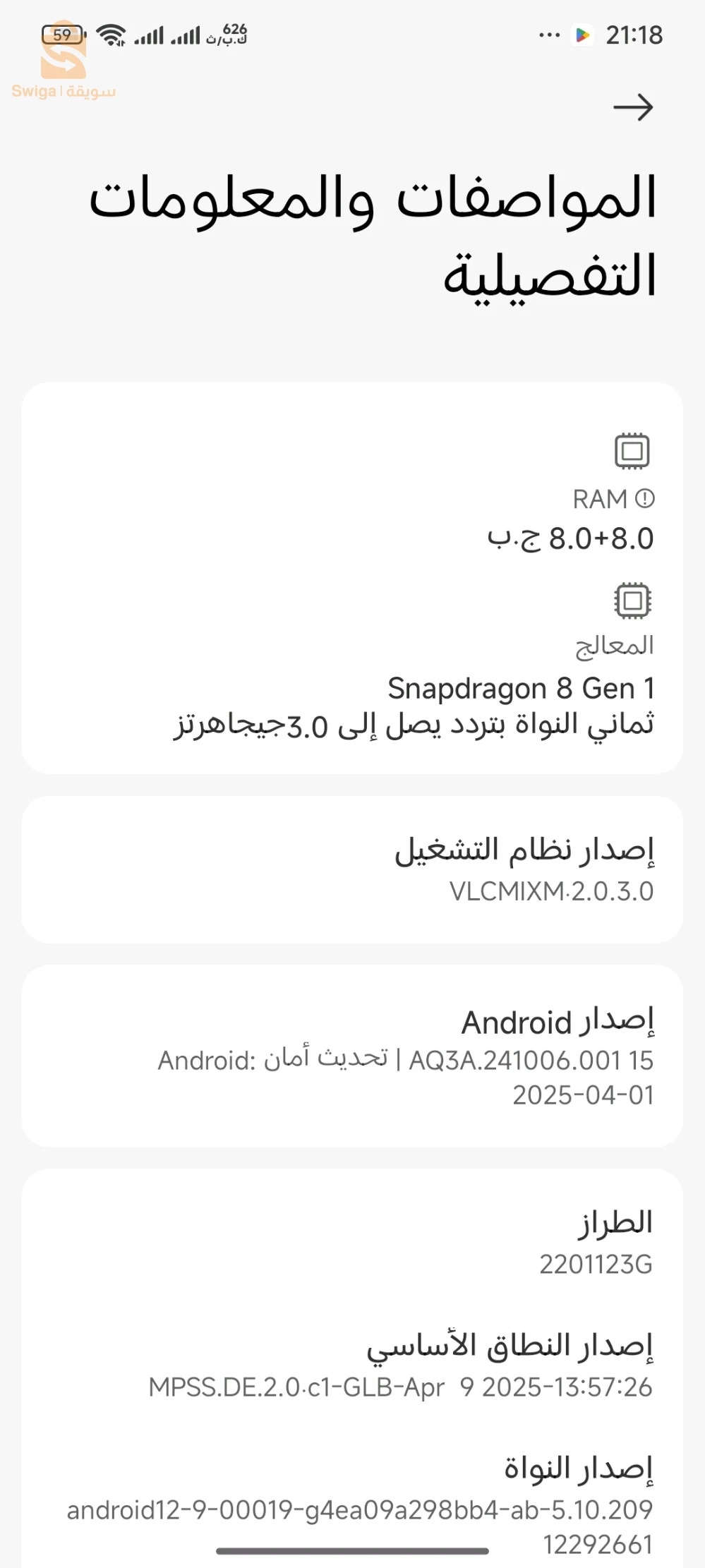Tap the Google Play icon in status bar
Viewport: 705px width, 1568px height.
(582, 35)
